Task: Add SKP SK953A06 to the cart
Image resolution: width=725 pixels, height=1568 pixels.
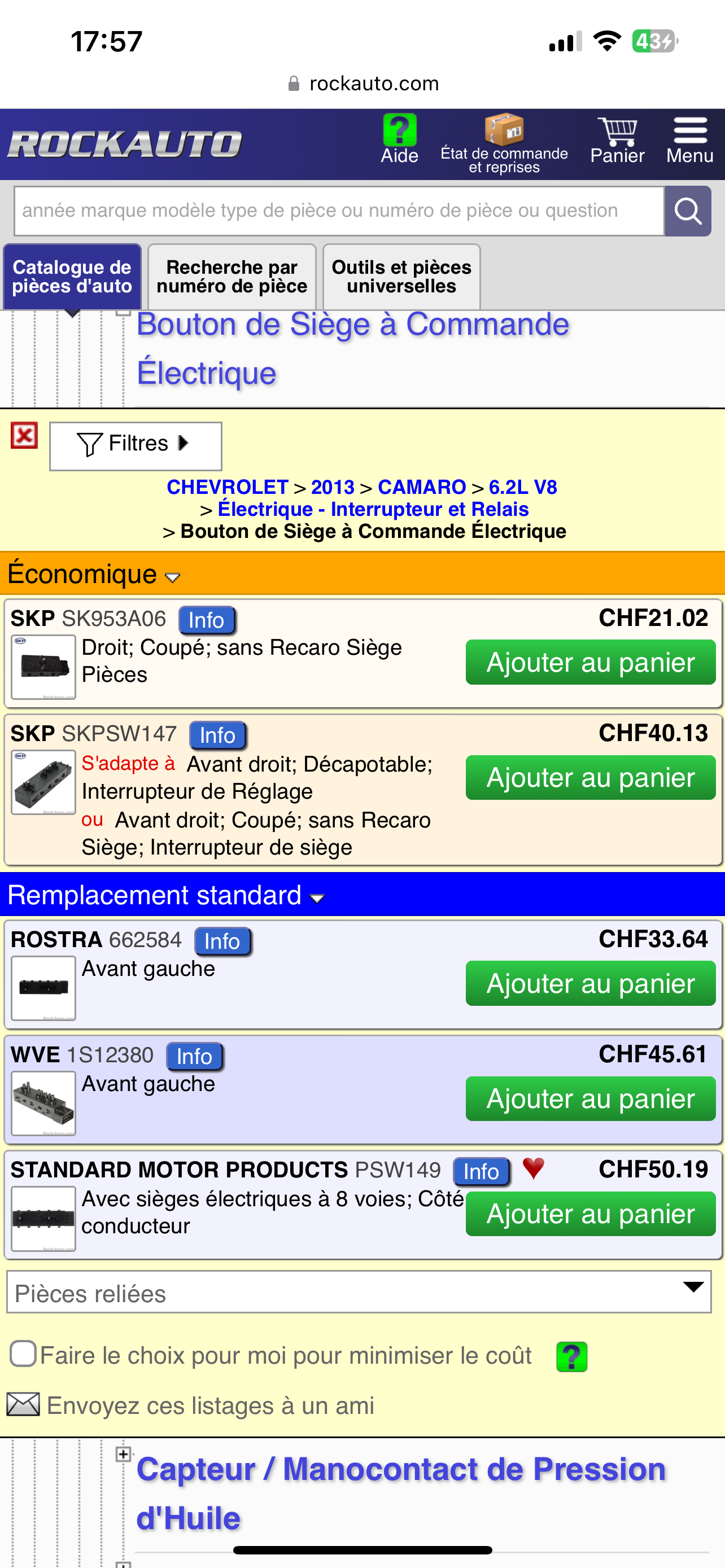Action: coord(590,662)
